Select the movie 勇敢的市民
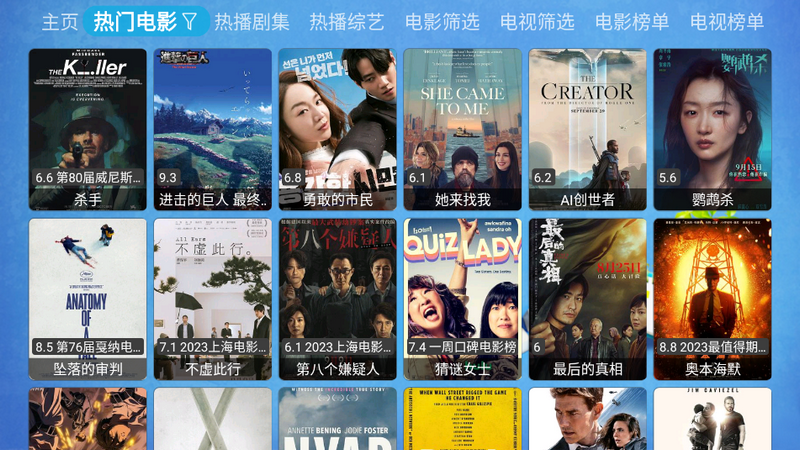The width and height of the screenshot is (800, 450). click(338, 129)
